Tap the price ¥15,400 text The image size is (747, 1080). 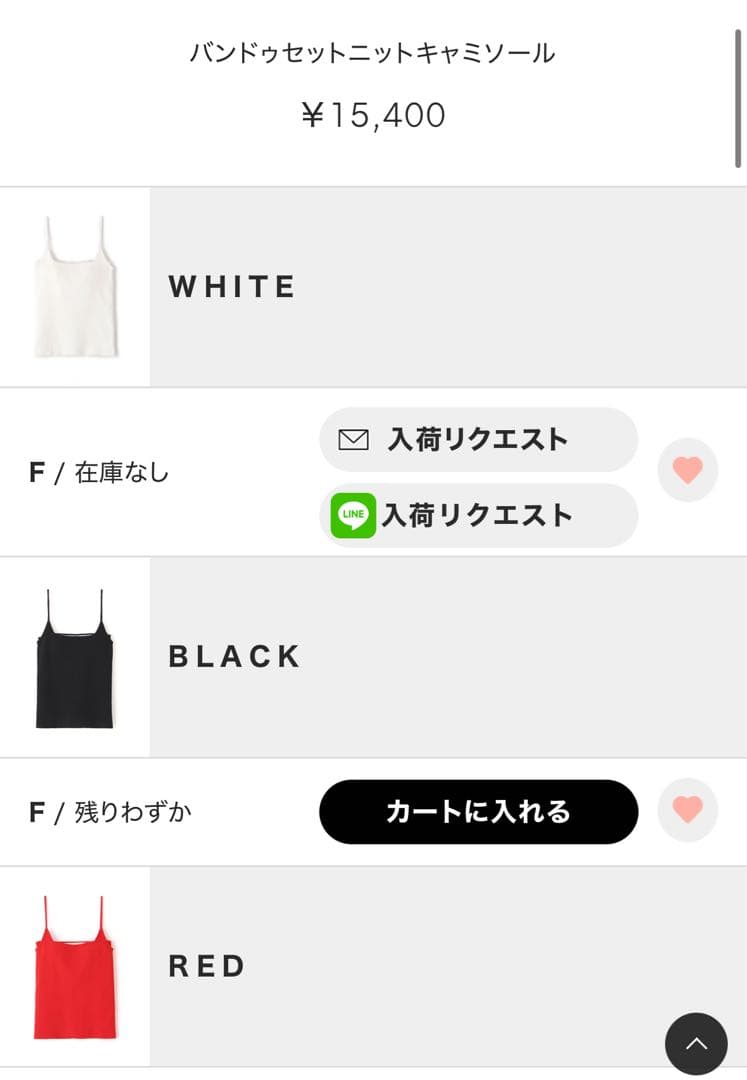(x=373, y=114)
